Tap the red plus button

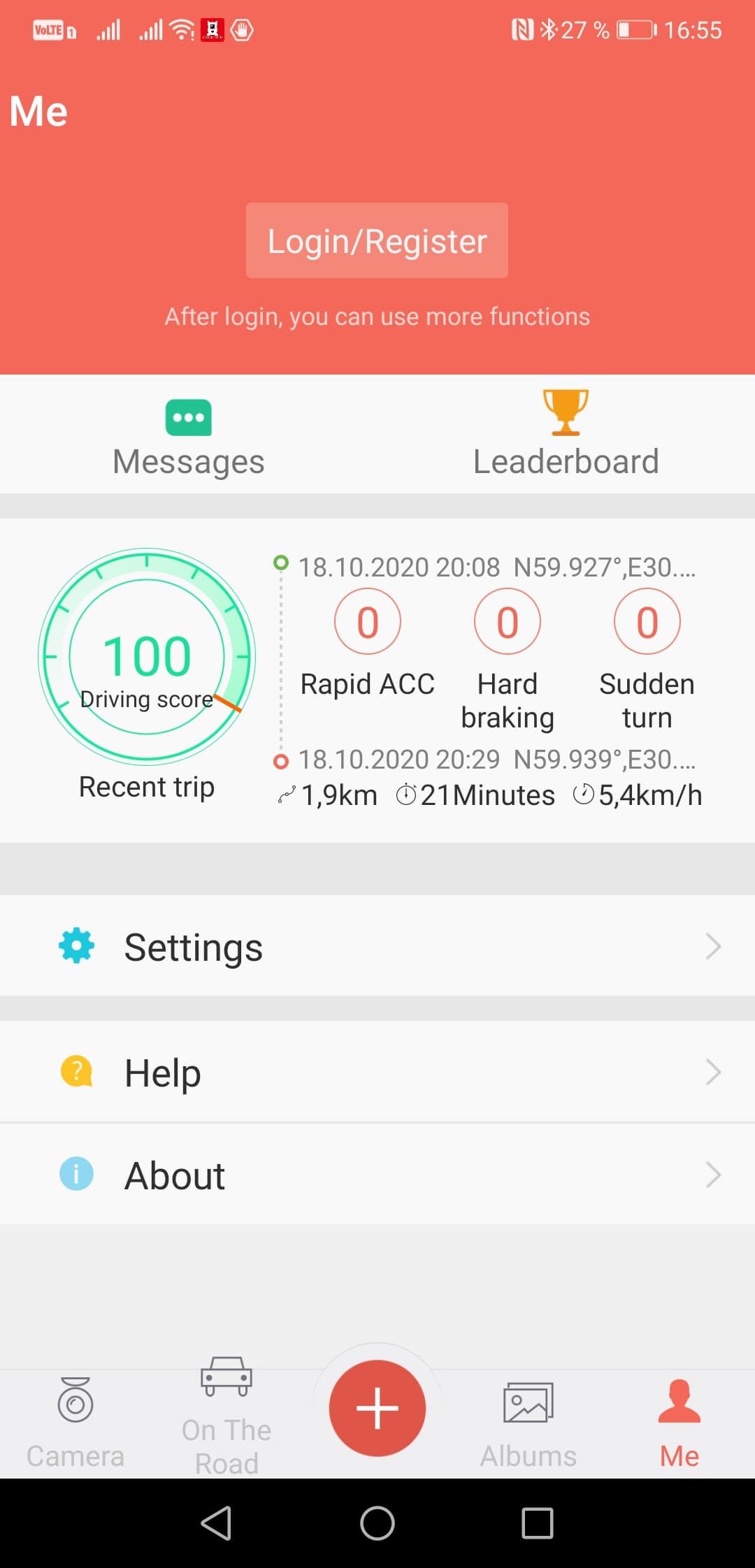pos(377,1408)
